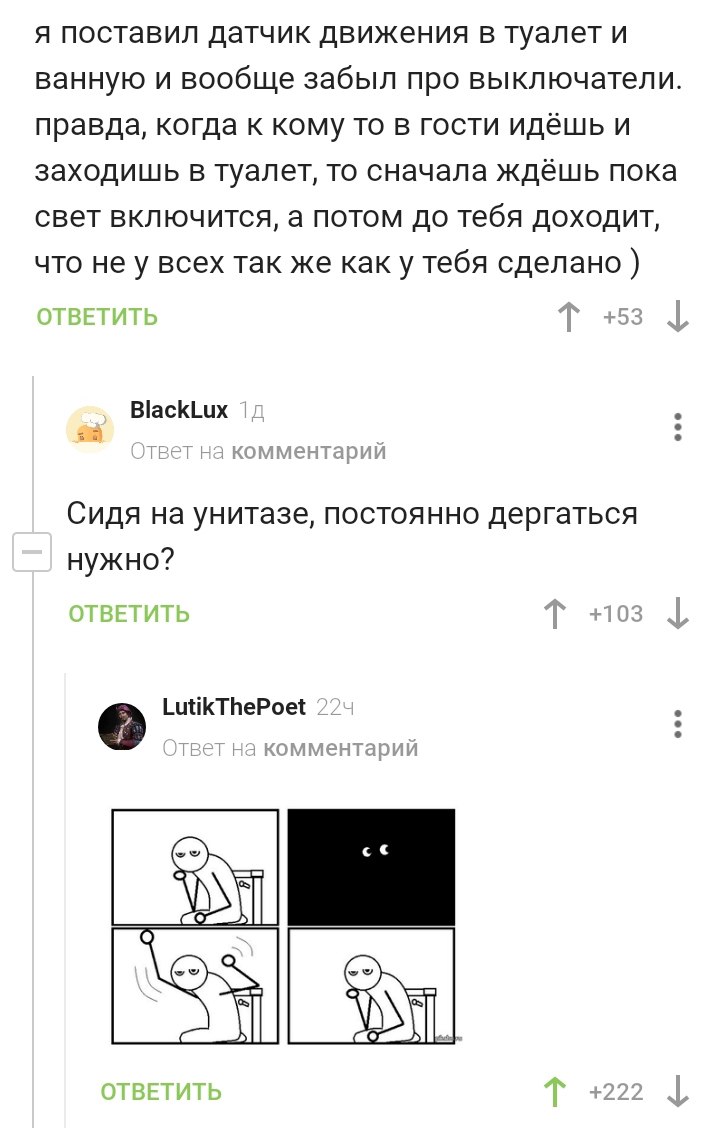Open BlackLux's profile
The image size is (720, 1128).
pyautogui.click(x=179, y=410)
